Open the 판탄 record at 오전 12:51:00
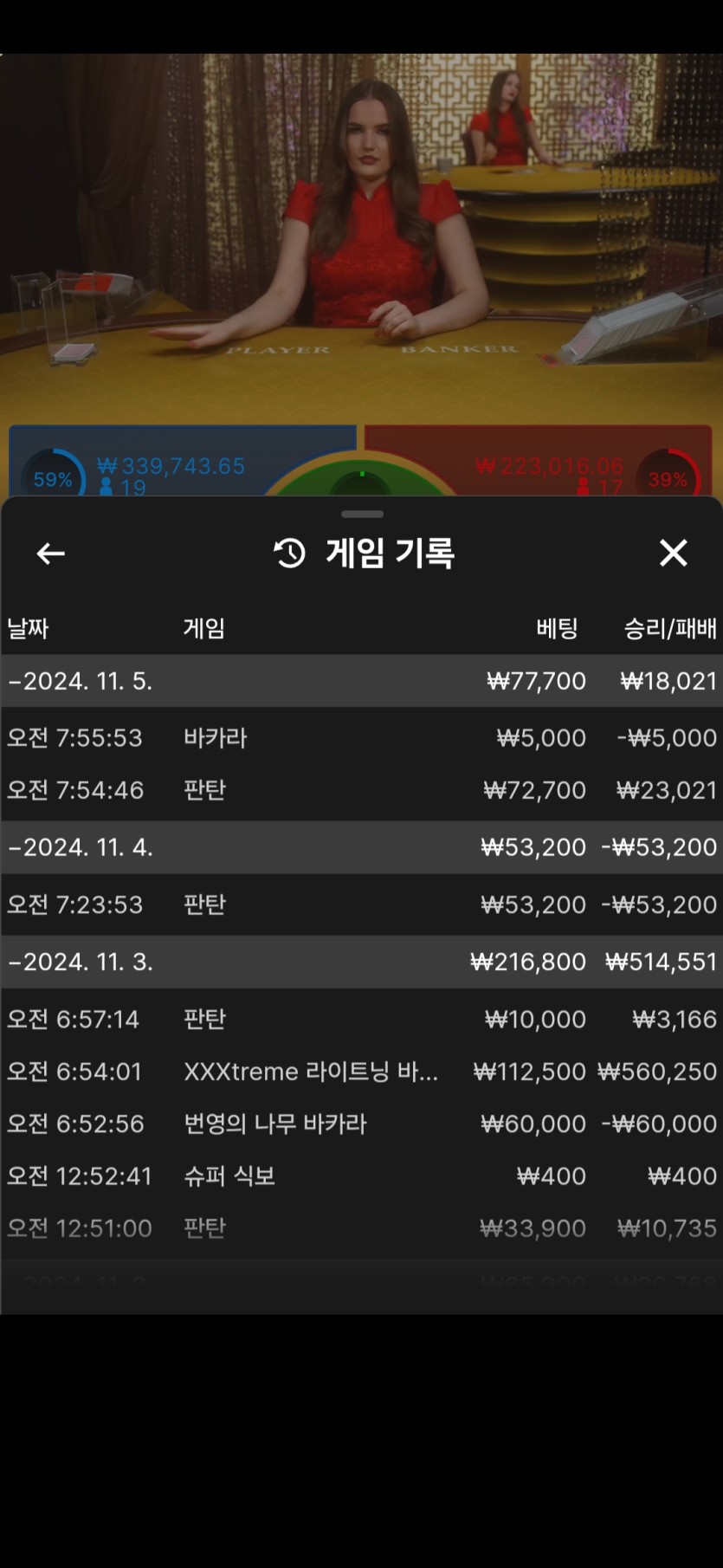Image resolution: width=723 pixels, height=1568 pixels. point(361,1228)
